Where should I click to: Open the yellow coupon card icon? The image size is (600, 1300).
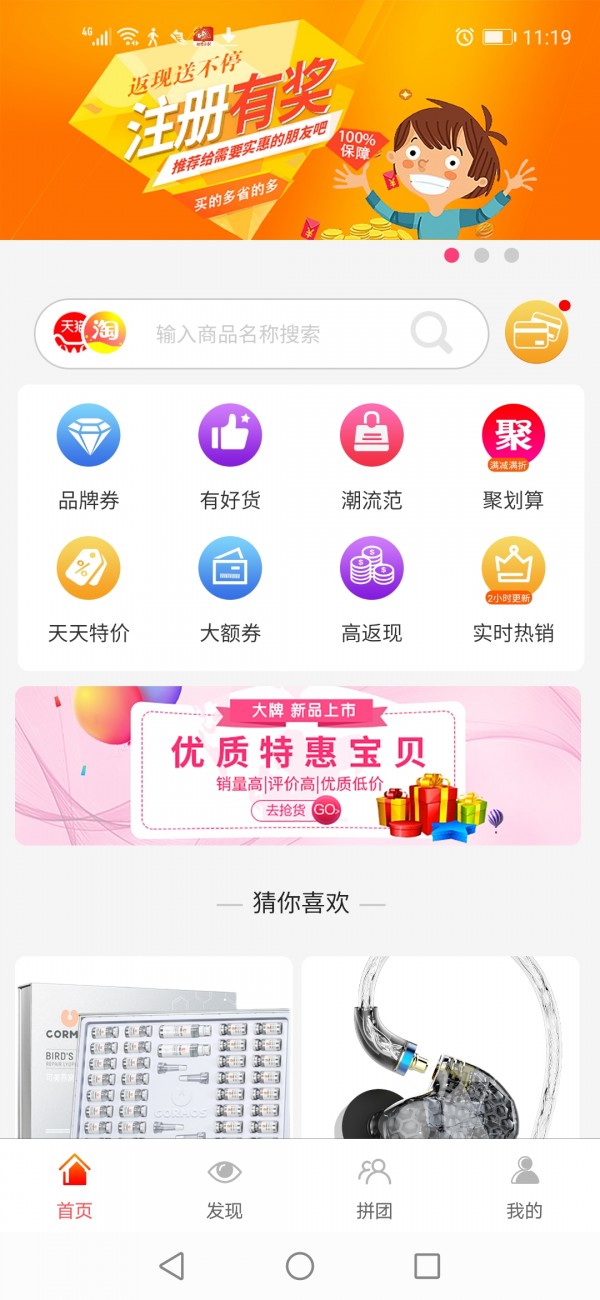537,333
